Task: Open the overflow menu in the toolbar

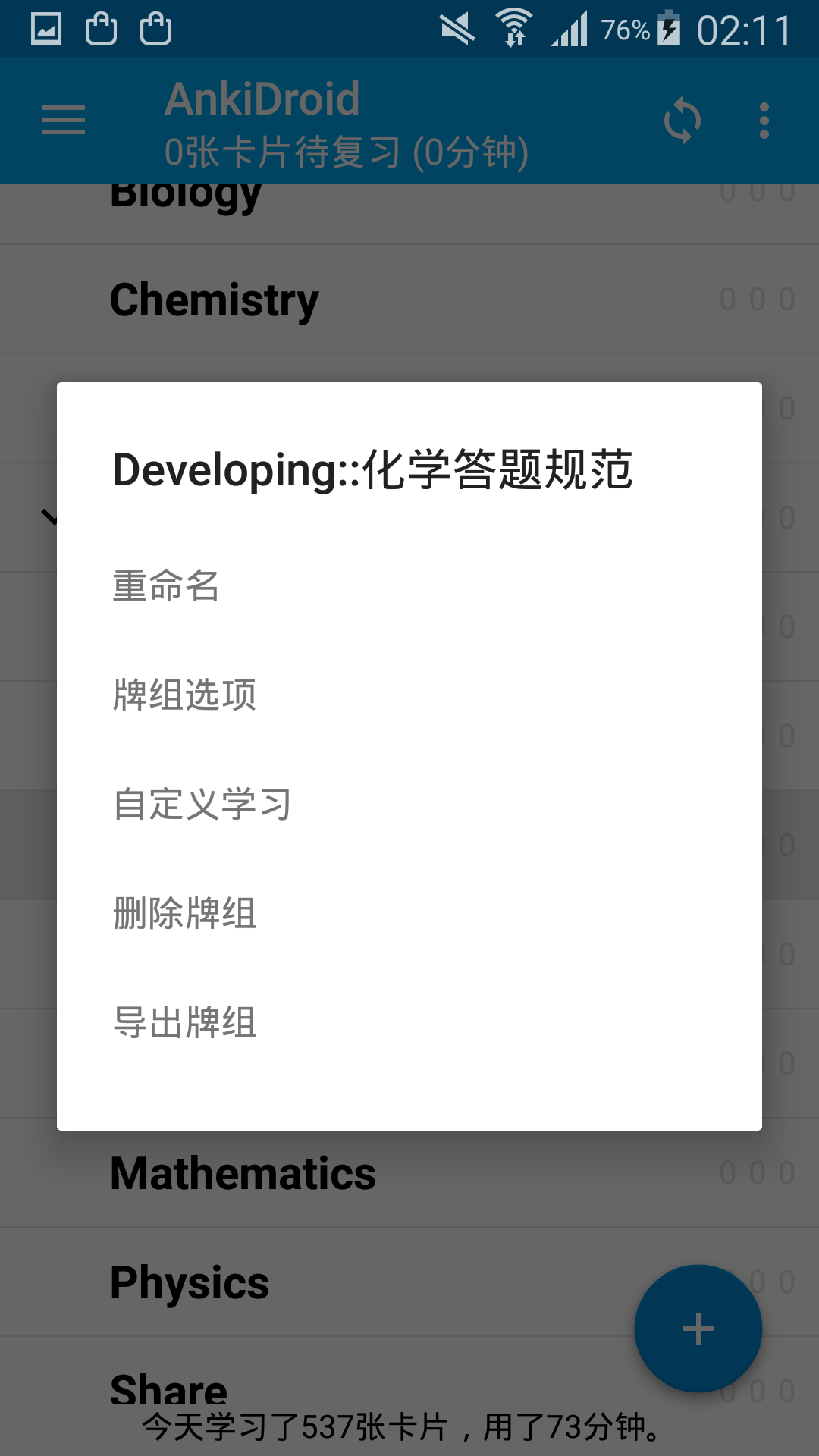Action: 763,121
